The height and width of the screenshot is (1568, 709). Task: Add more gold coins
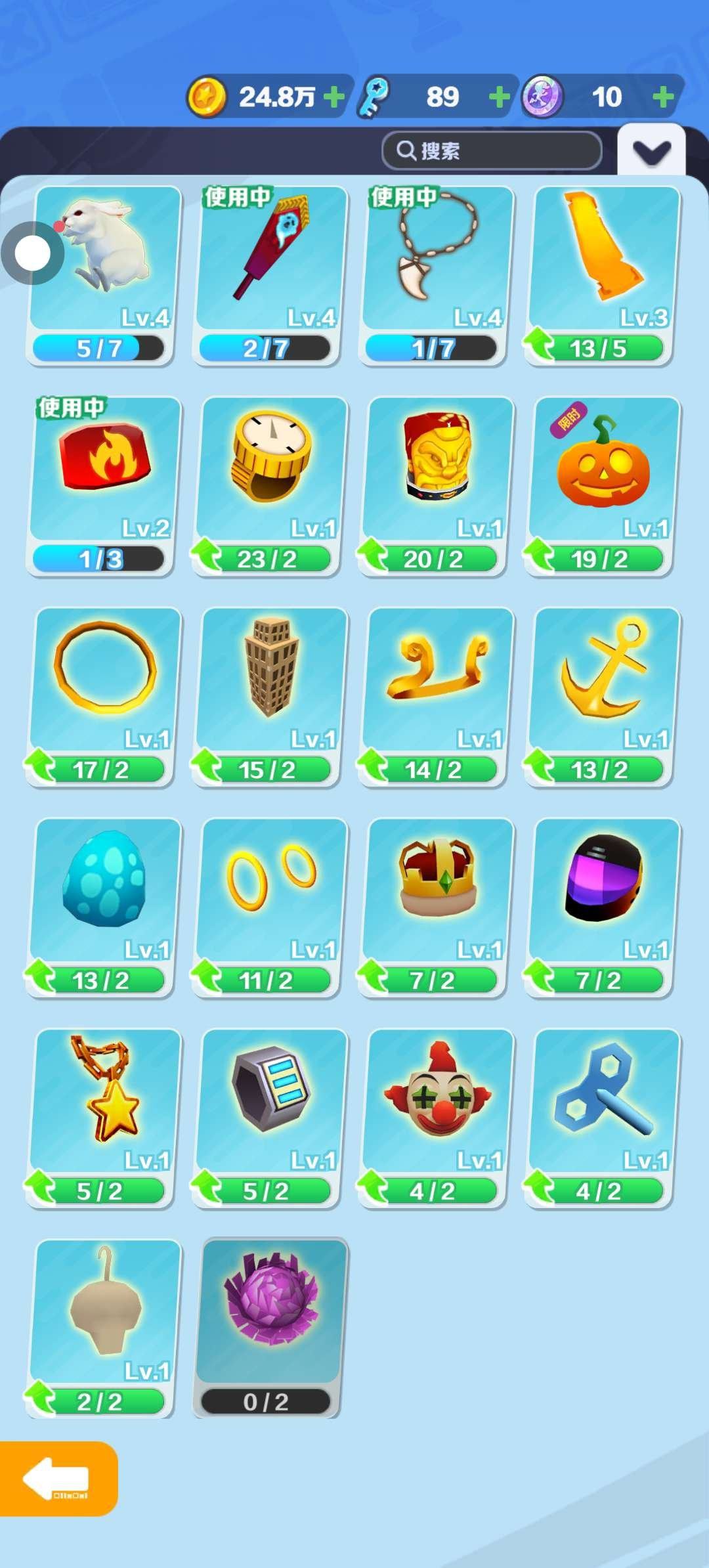click(x=334, y=97)
